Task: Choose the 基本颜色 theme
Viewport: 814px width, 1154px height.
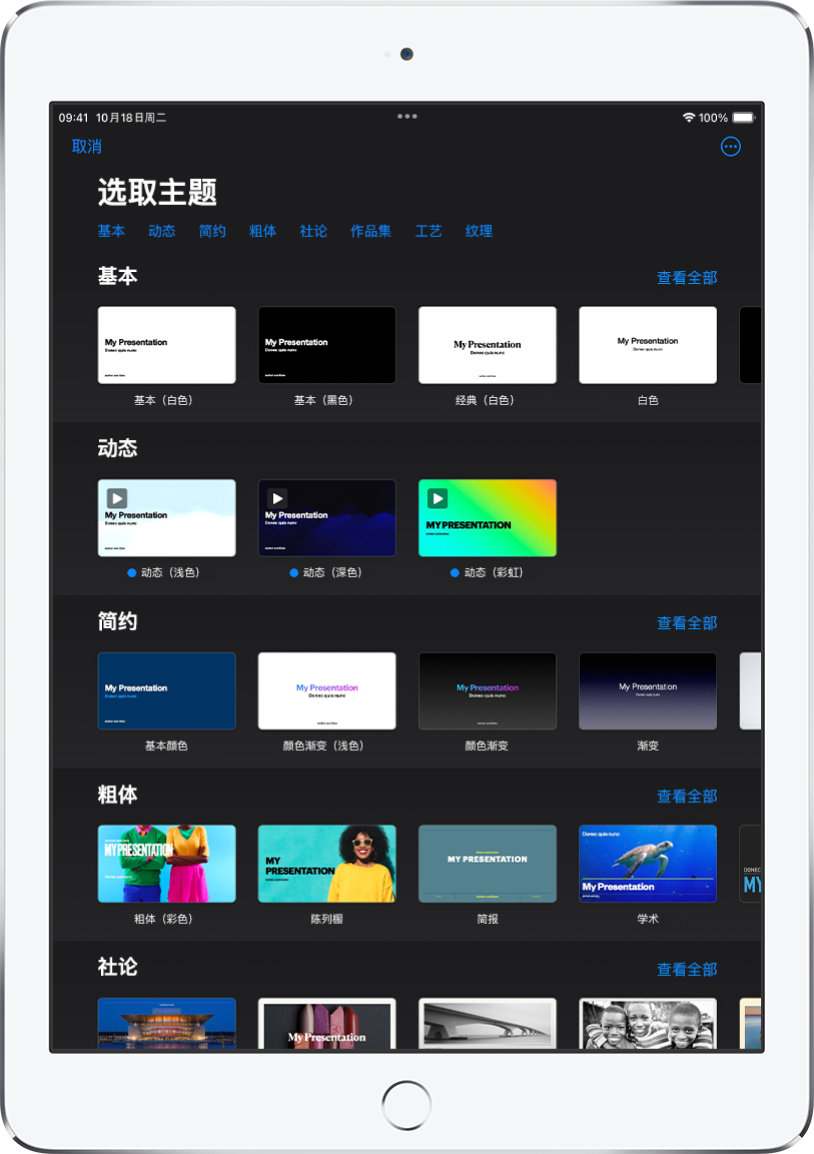Action: 167,691
